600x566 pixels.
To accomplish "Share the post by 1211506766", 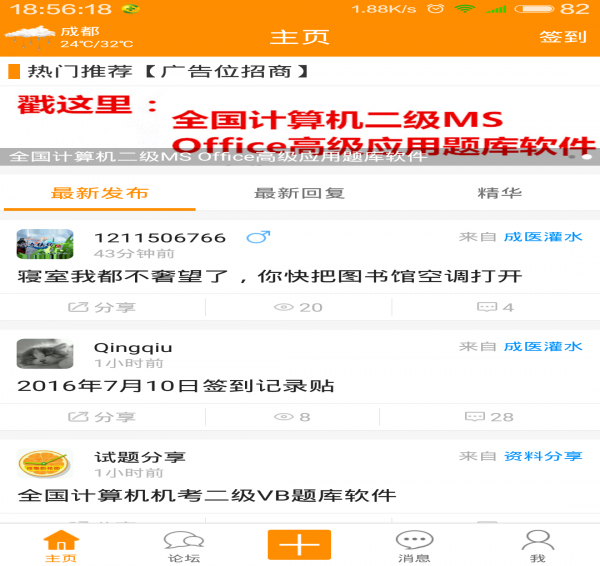I will coord(102,307).
